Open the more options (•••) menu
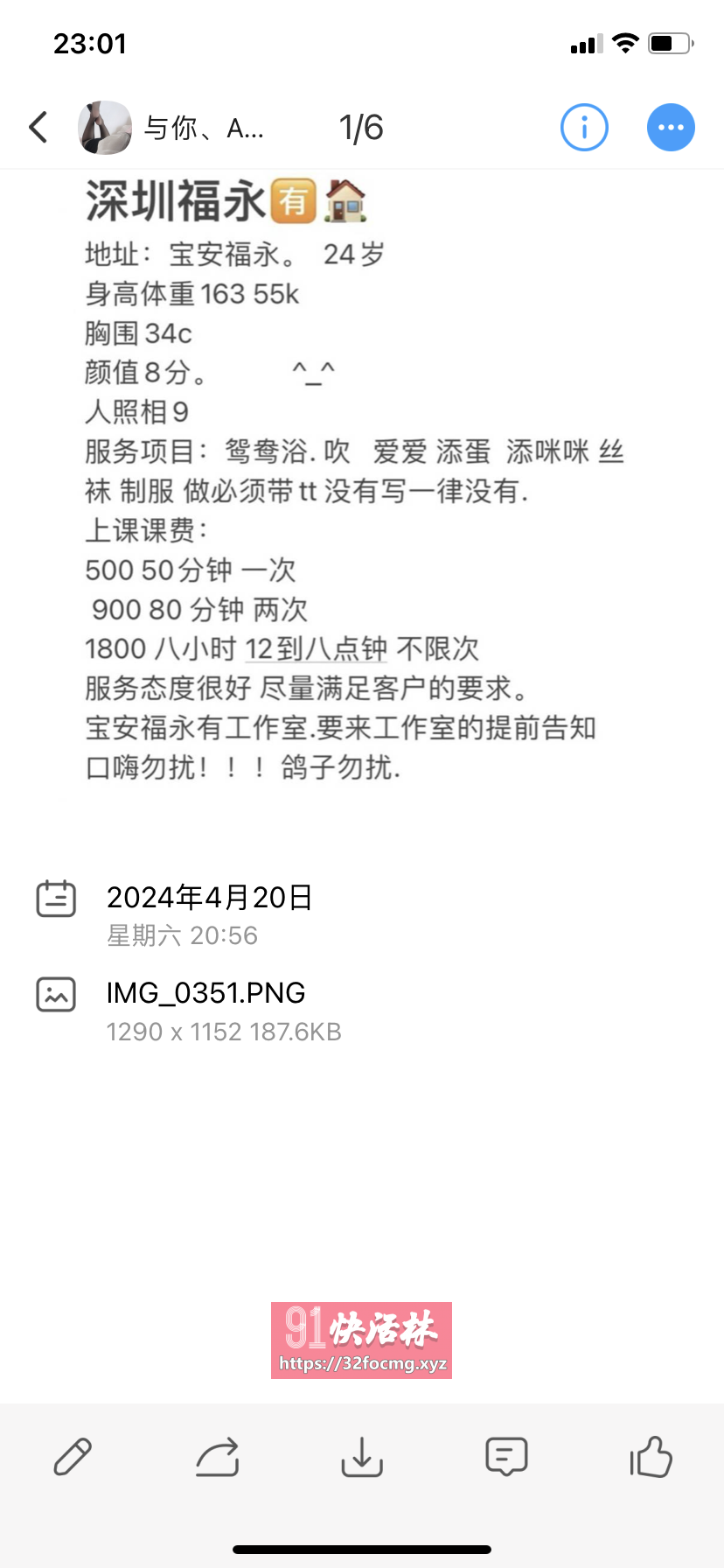This screenshot has width=724, height=1568. pos(670,127)
